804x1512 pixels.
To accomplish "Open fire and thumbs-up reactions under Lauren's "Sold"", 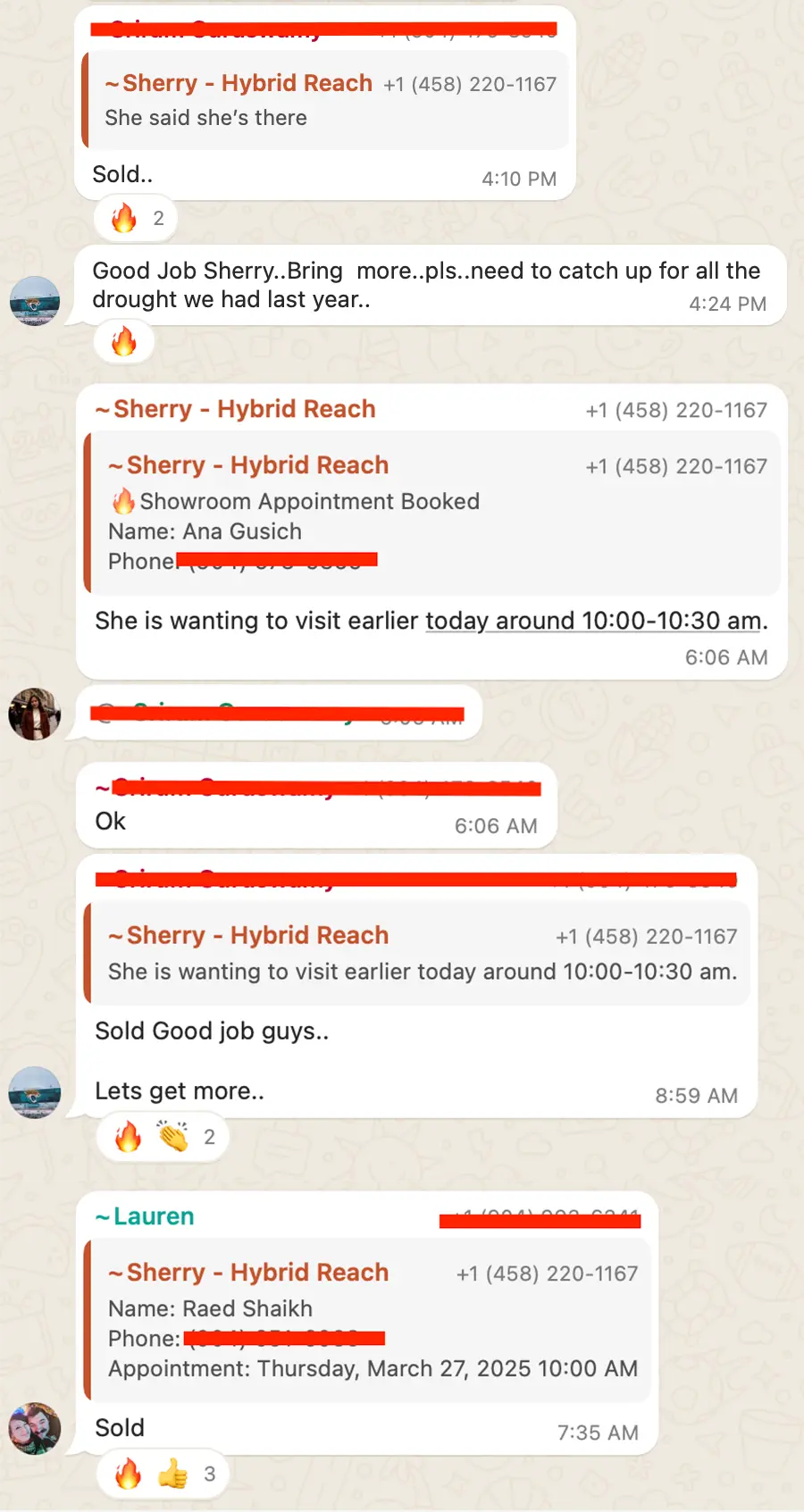I will point(163,1474).
